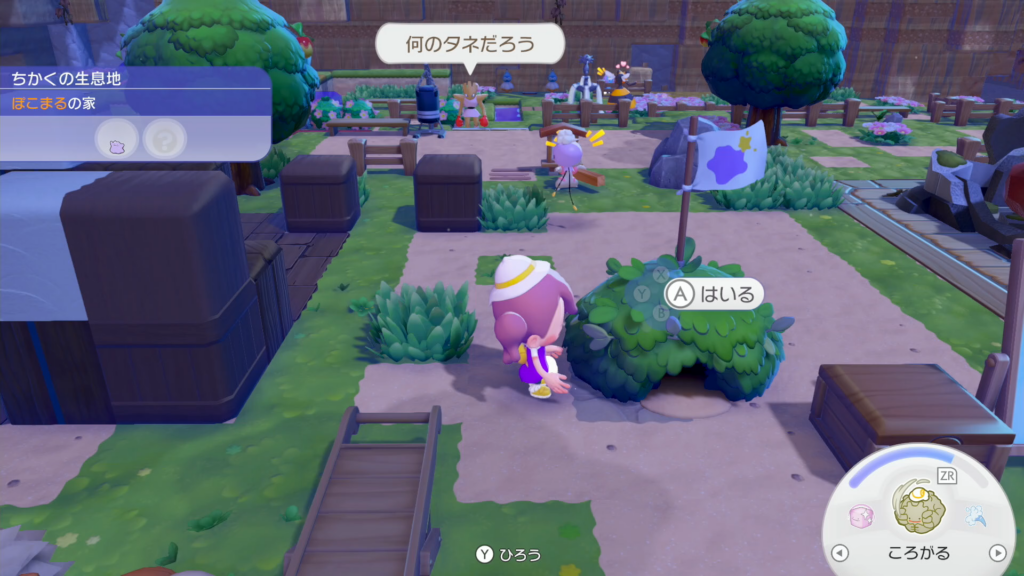Open the ちかくの生息地 nearby habitat panel

(135, 78)
